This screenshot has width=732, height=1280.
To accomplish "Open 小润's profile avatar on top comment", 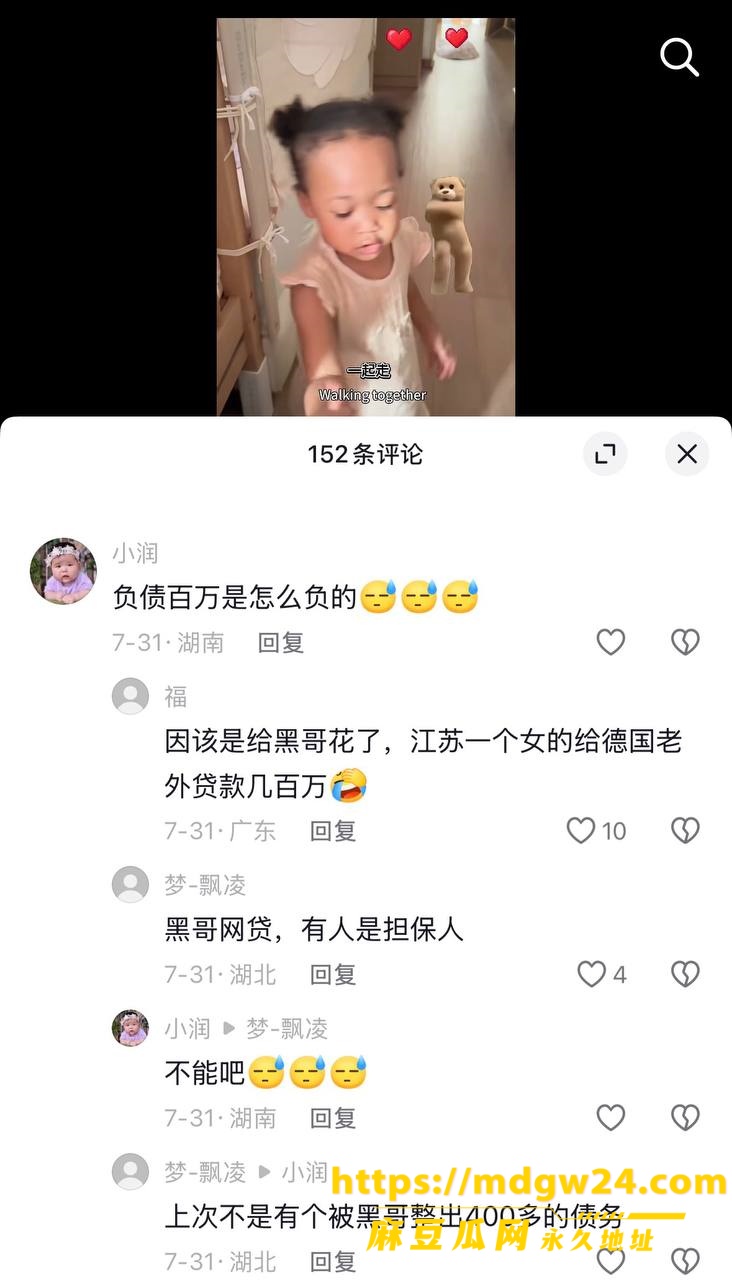I will click(x=64, y=571).
